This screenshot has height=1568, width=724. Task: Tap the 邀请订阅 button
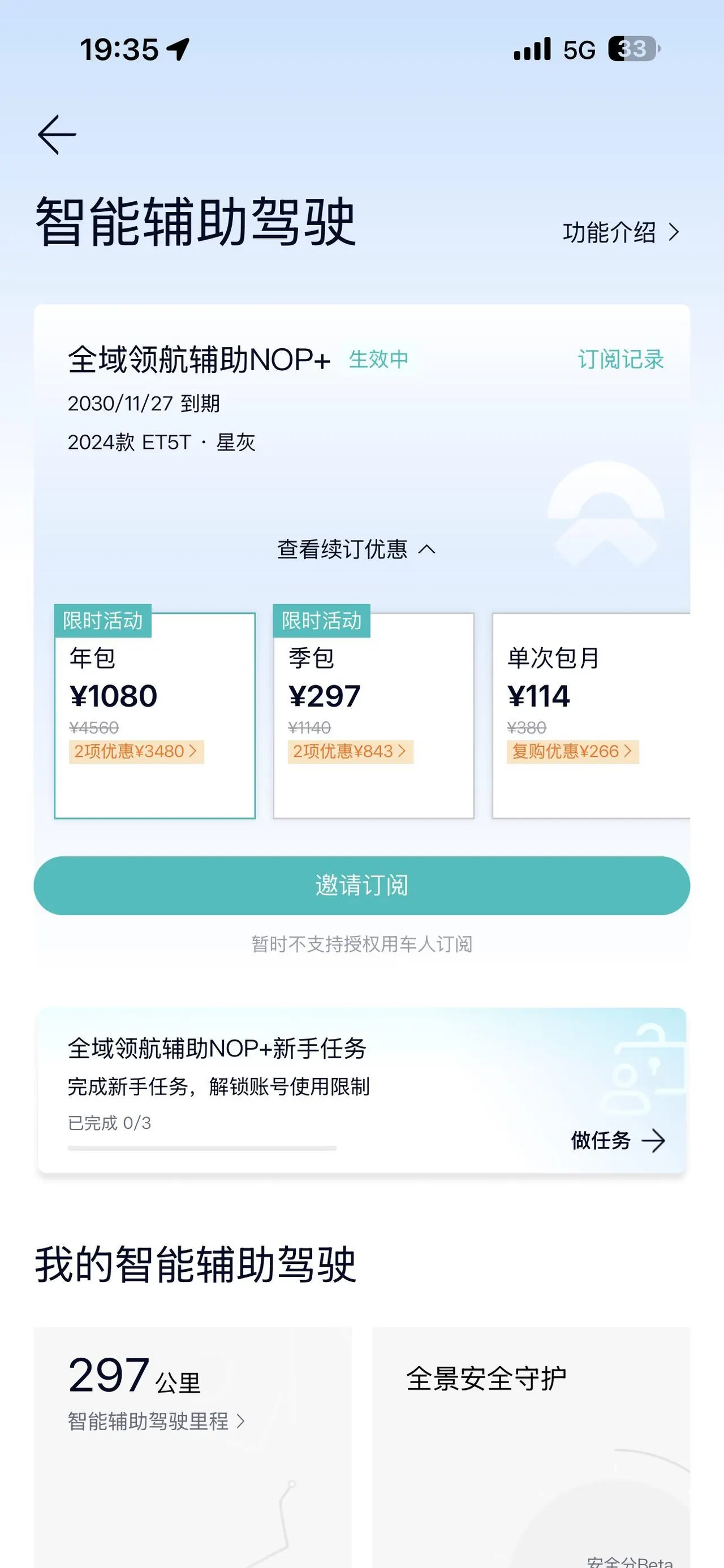(361, 885)
